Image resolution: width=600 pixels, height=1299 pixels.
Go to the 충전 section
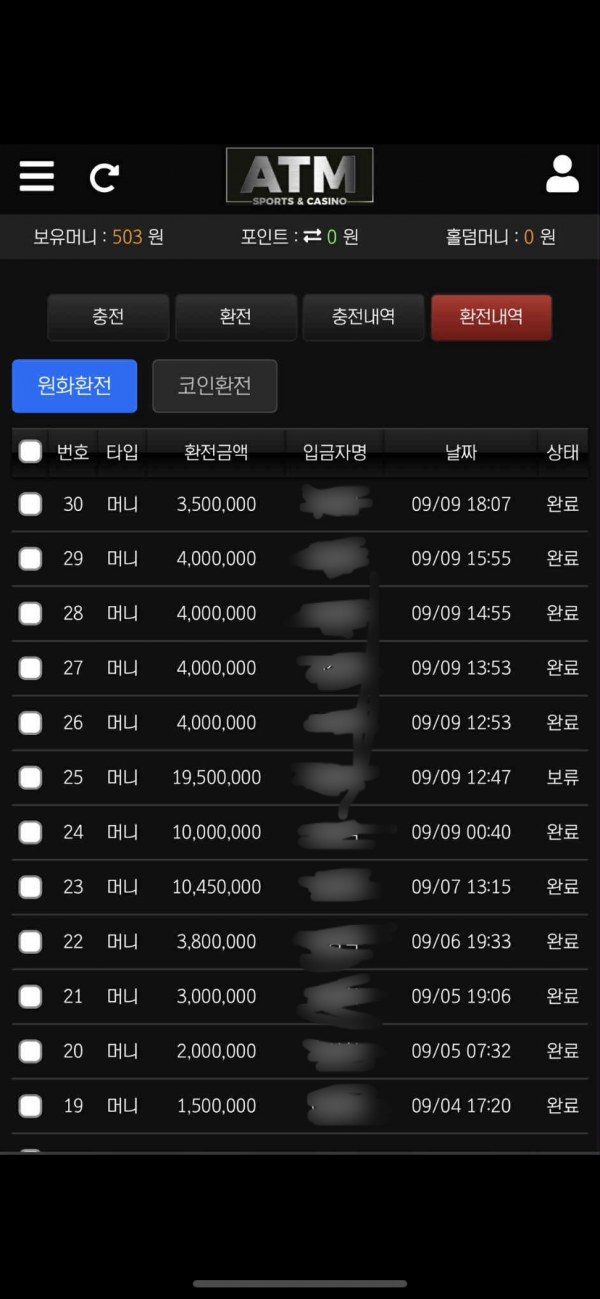click(108, 317)
